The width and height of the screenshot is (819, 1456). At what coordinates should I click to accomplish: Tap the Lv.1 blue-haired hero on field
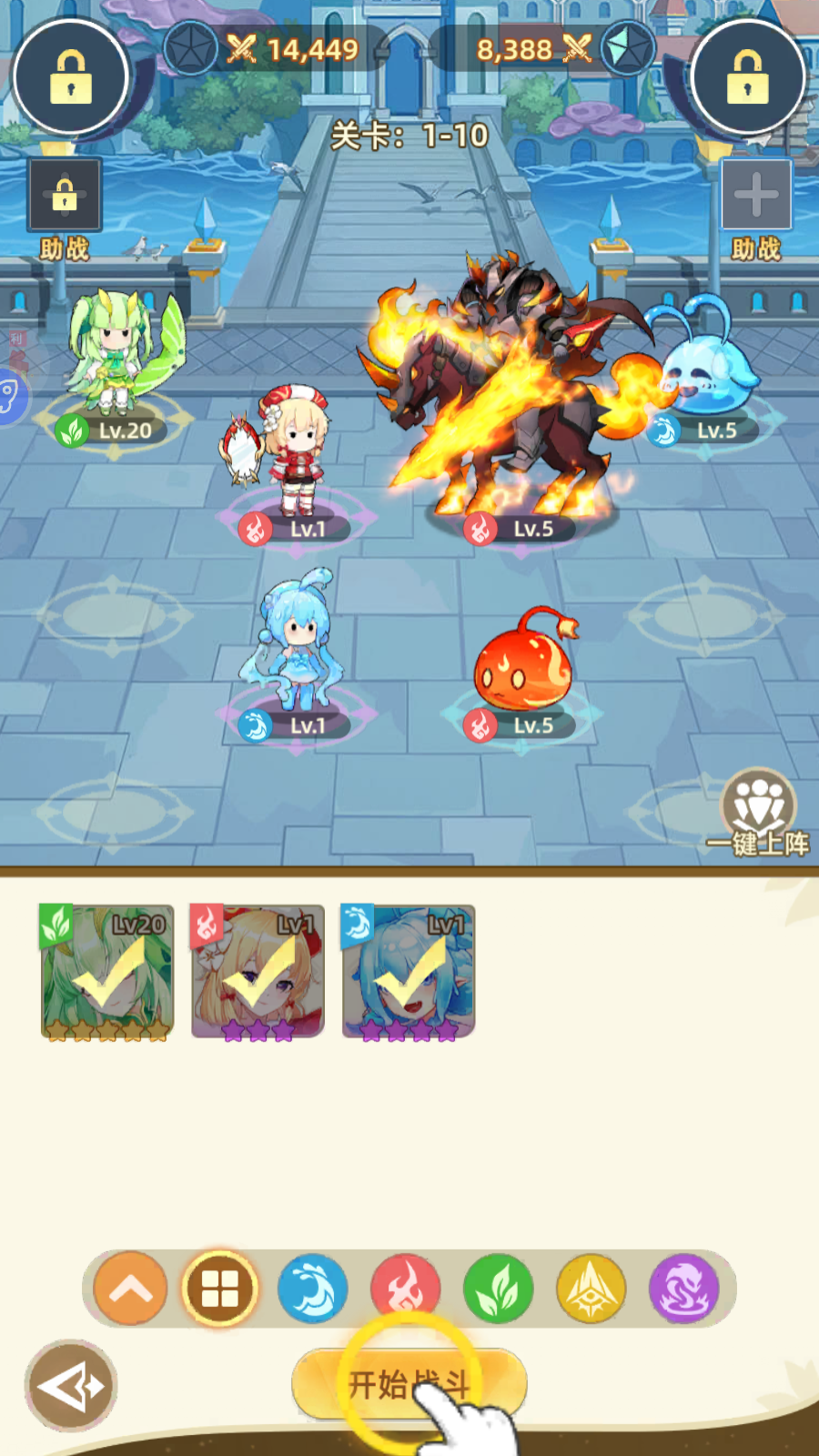click(296, 642)
